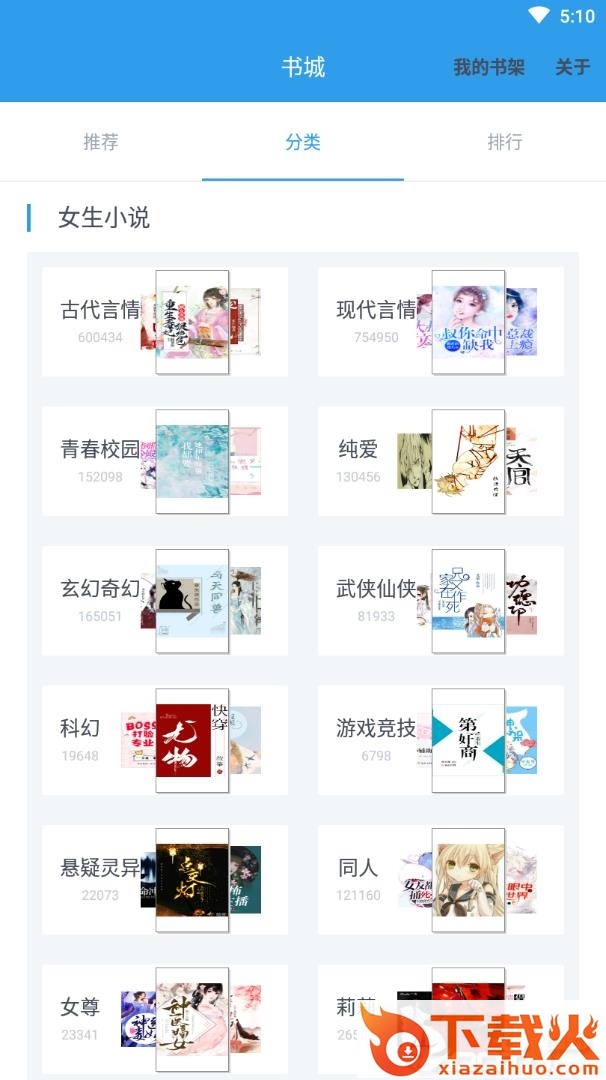Open the 武侠仙侠 category
The height and width of the screenshot is (1080, 606).
tap(441, 601)
